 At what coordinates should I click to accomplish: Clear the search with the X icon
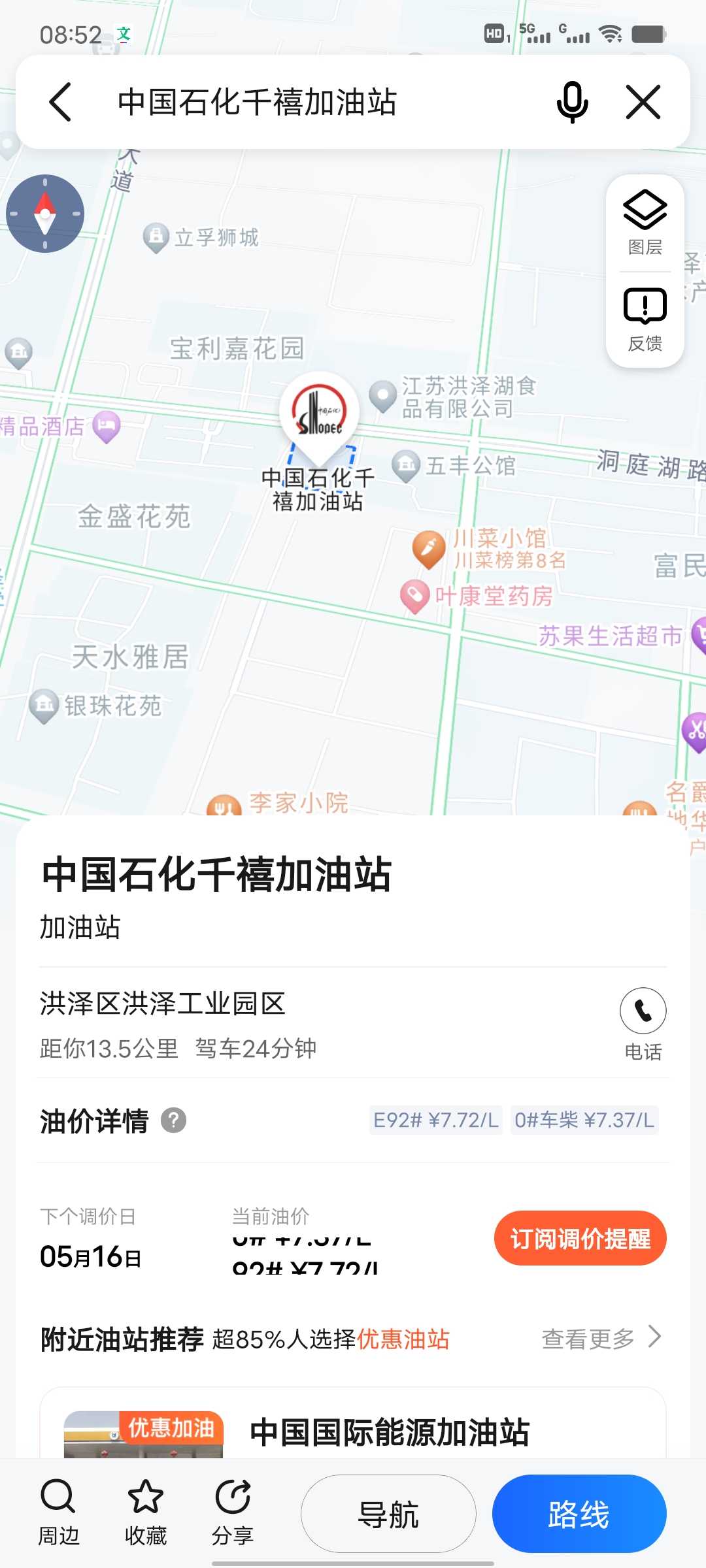pyautogui.click(x=643, y=102)
